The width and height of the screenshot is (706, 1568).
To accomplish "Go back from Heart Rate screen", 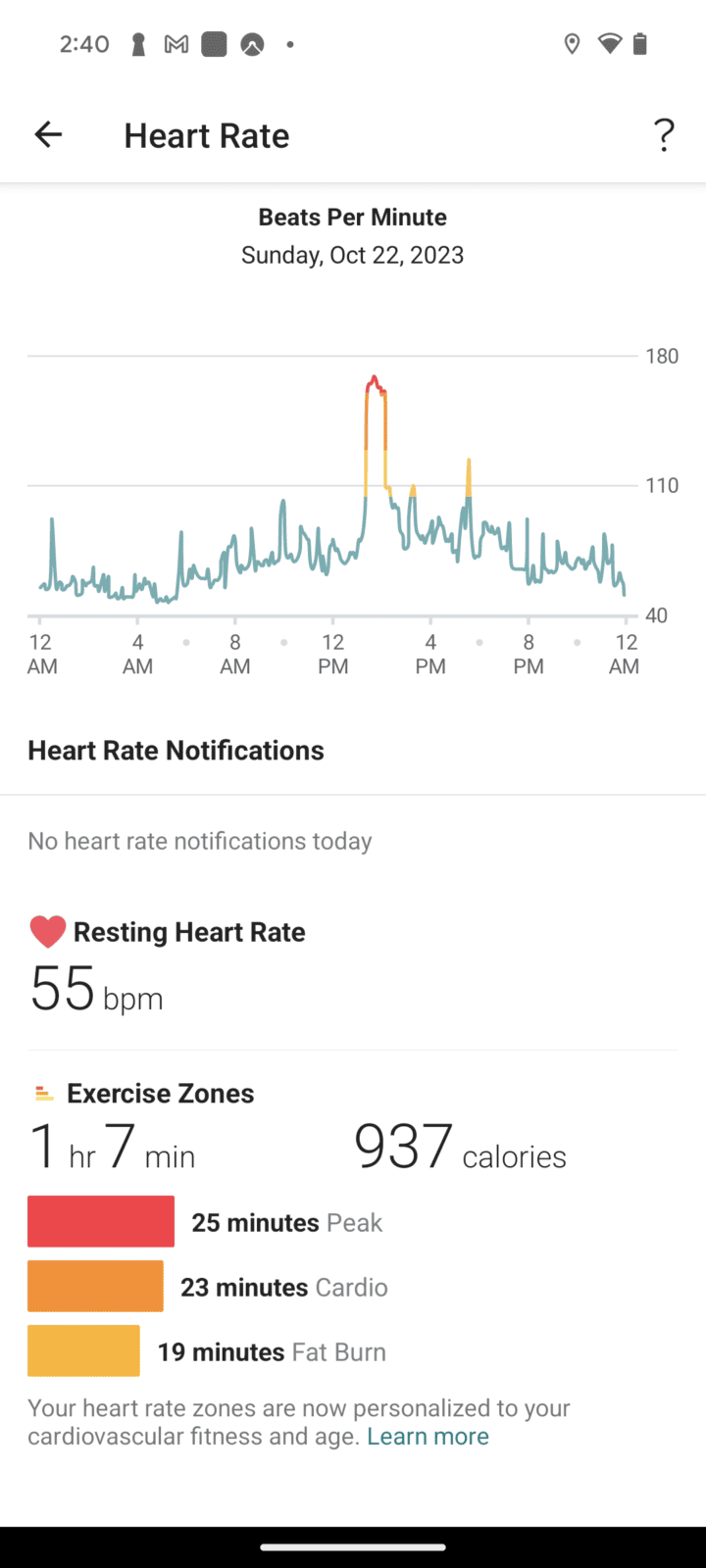I will click(x=48, y=135).
